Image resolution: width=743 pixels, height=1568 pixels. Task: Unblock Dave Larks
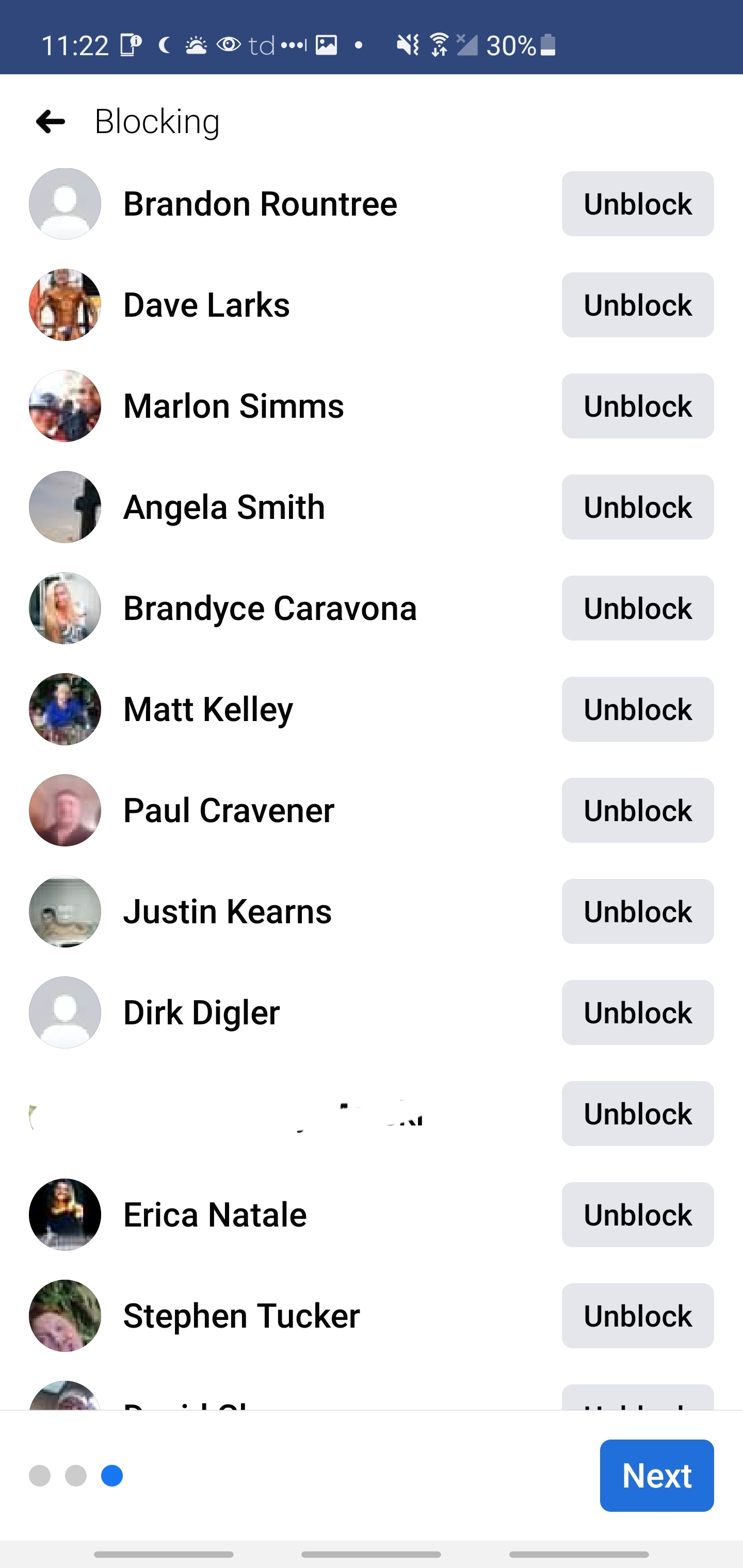637,305
